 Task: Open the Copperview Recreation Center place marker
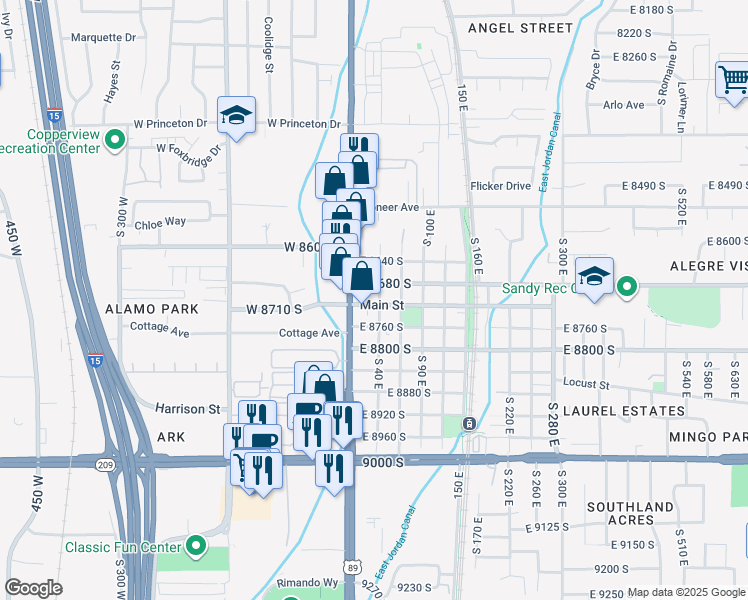(115, 141)
